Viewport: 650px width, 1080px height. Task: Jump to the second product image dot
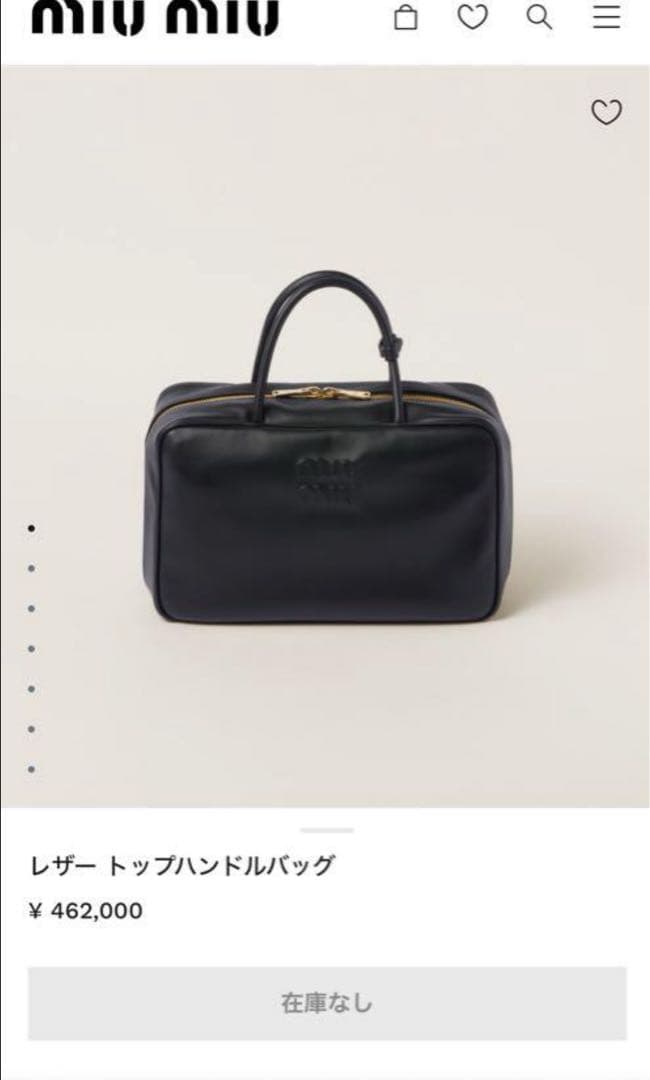32,568
